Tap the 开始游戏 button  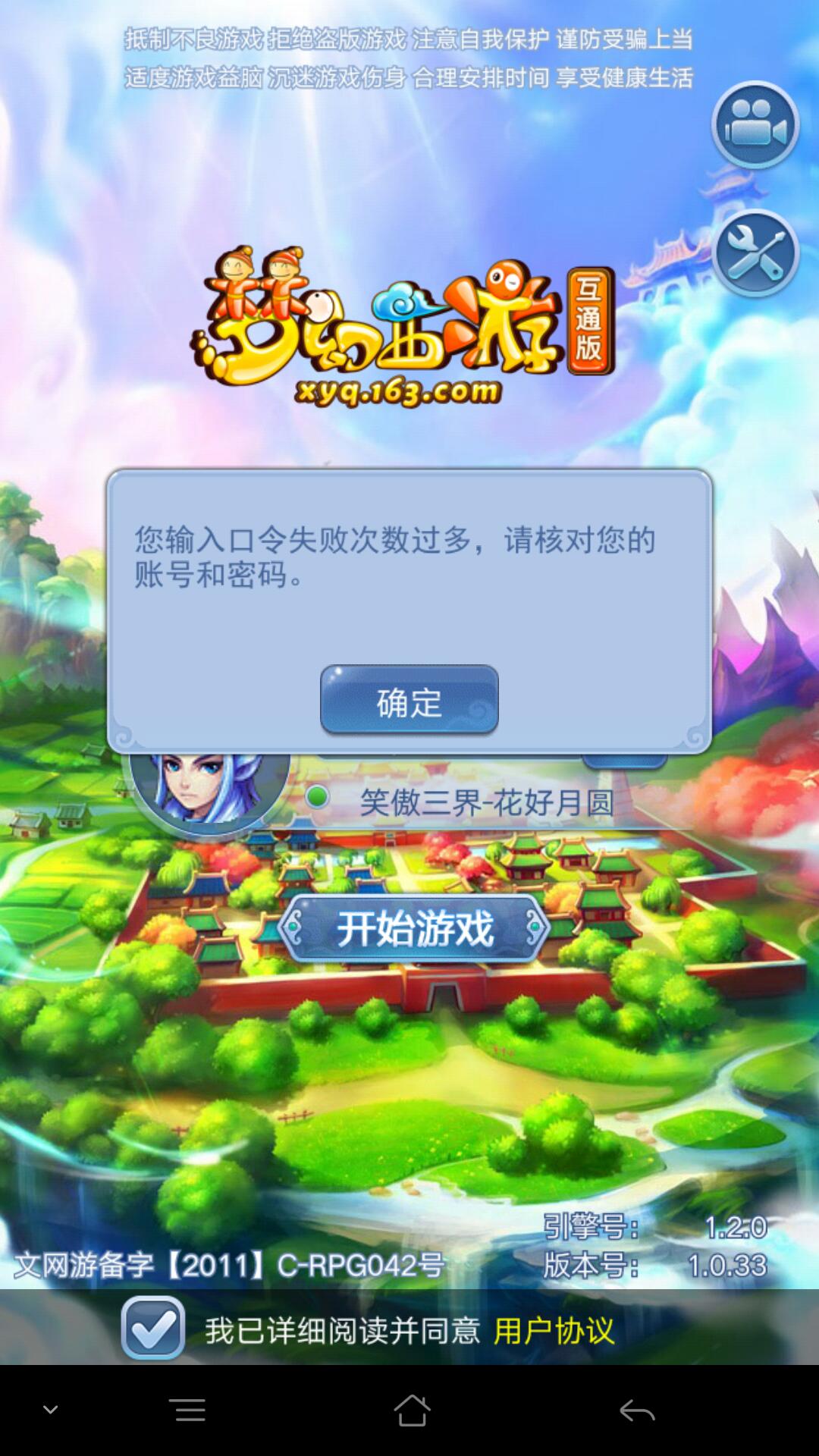[414, 928]
